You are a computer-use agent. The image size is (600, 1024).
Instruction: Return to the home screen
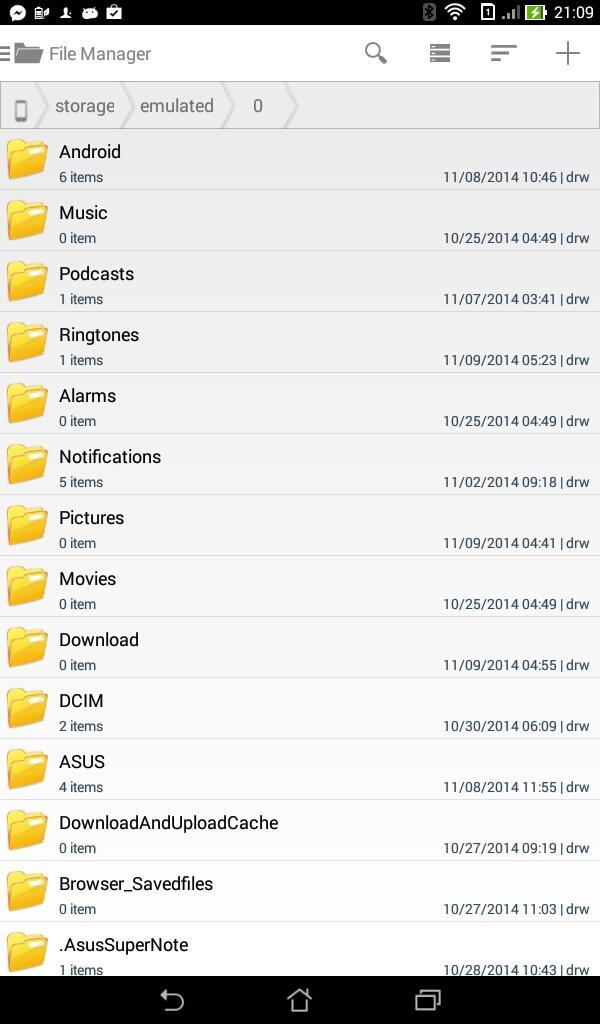click(x=299, y=1000)
